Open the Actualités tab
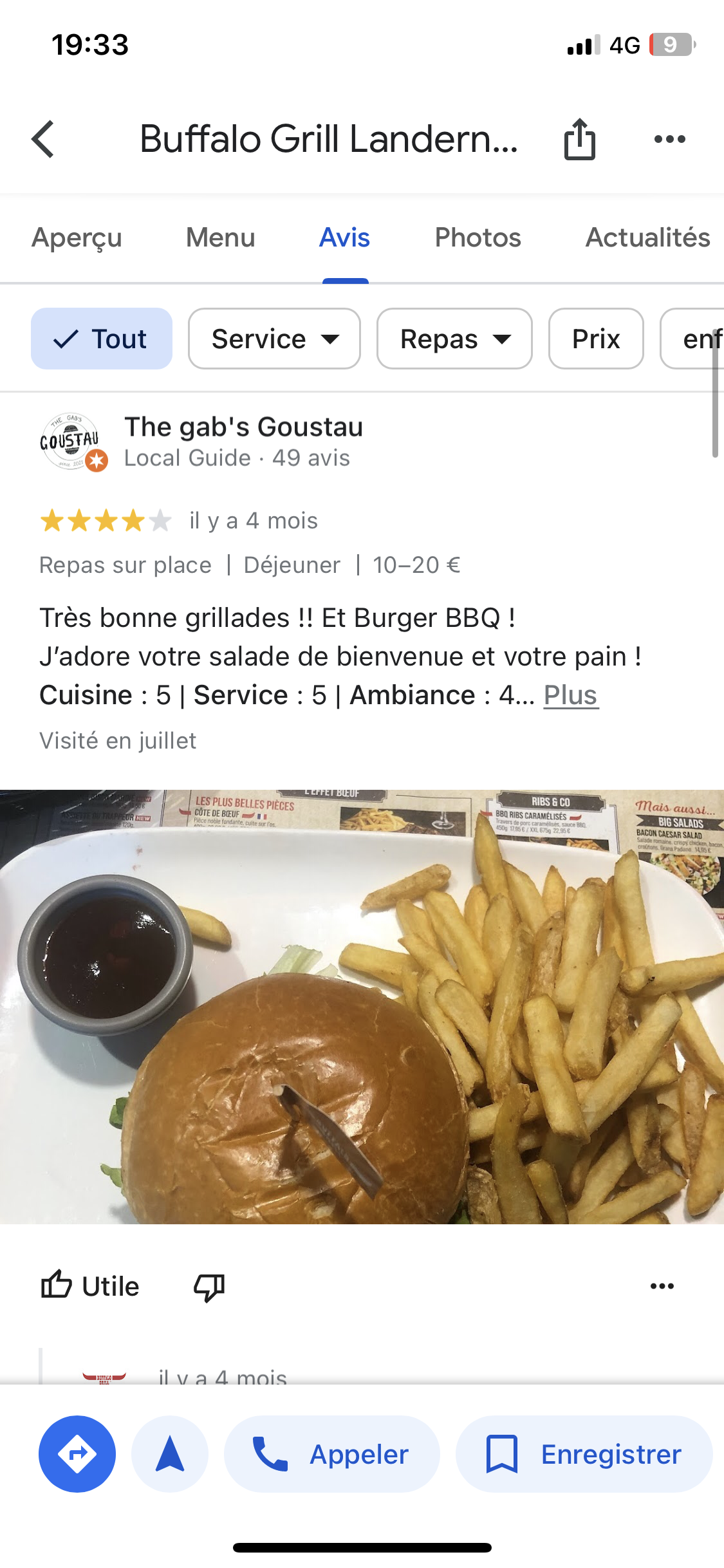Viewport: 724px width, 1568px height. [647, 238]
